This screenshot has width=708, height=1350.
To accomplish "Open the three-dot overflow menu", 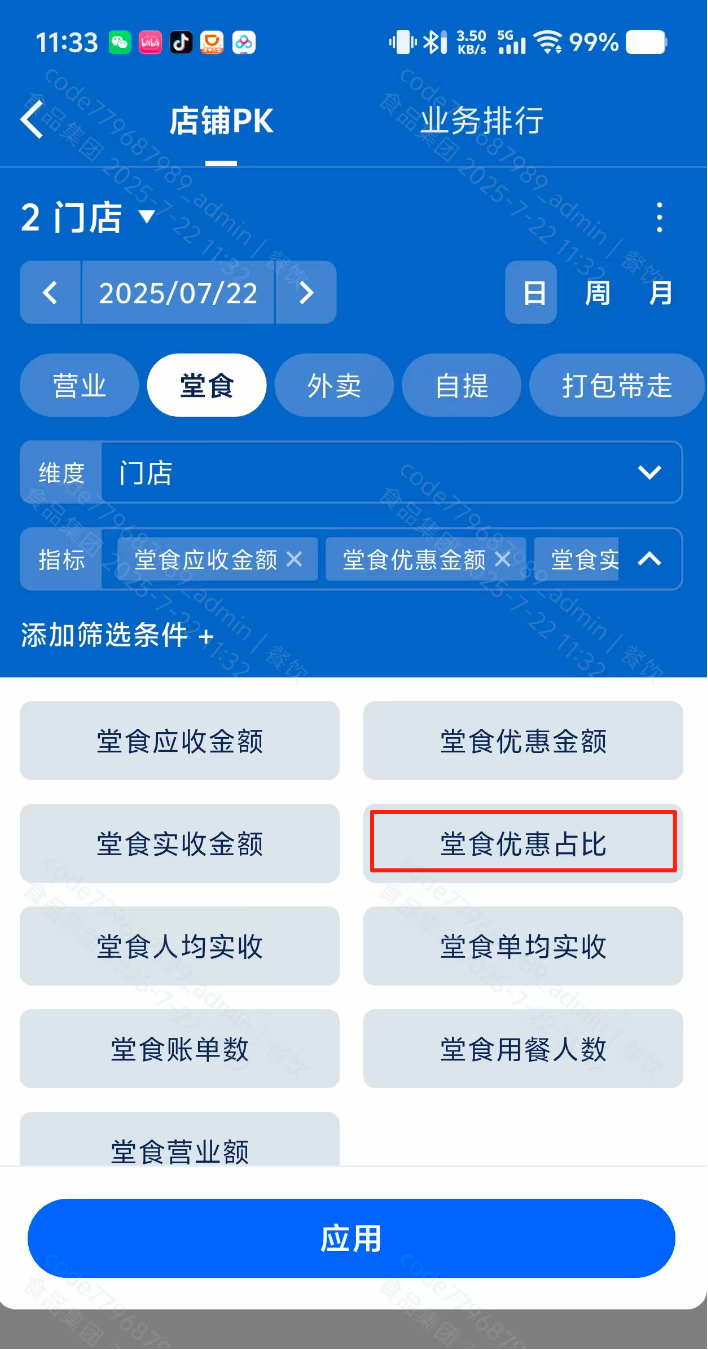I will pos(658,217).
